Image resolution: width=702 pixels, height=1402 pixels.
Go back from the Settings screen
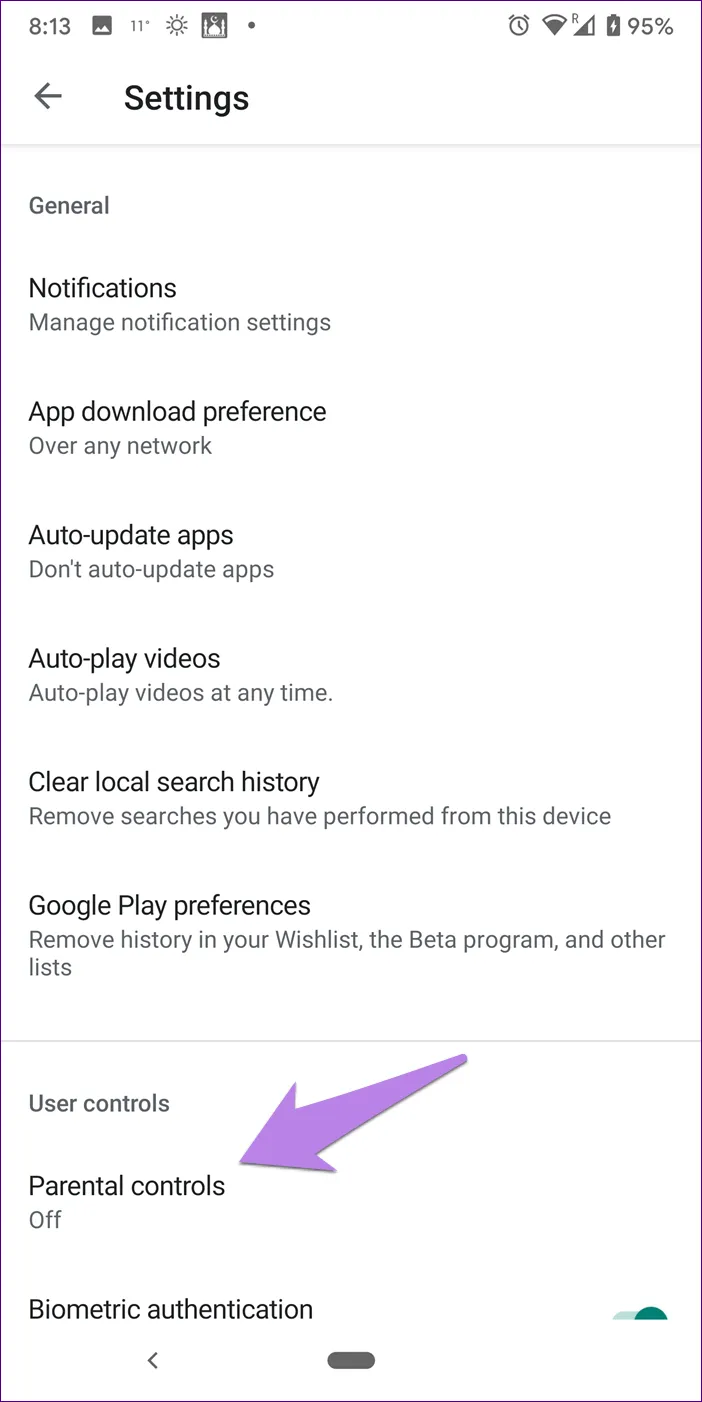click(x=48, y=96)
